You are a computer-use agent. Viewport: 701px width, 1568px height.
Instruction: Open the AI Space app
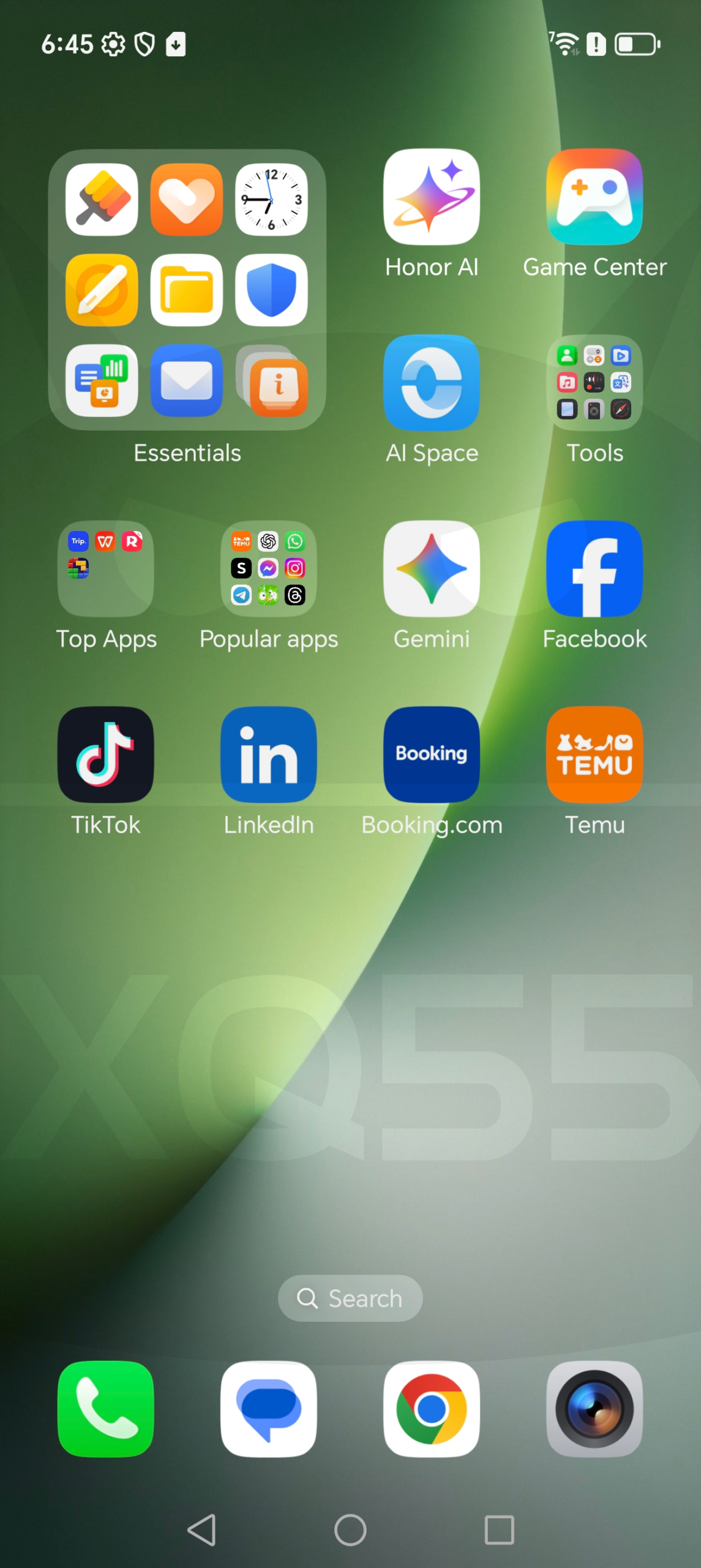432,383
